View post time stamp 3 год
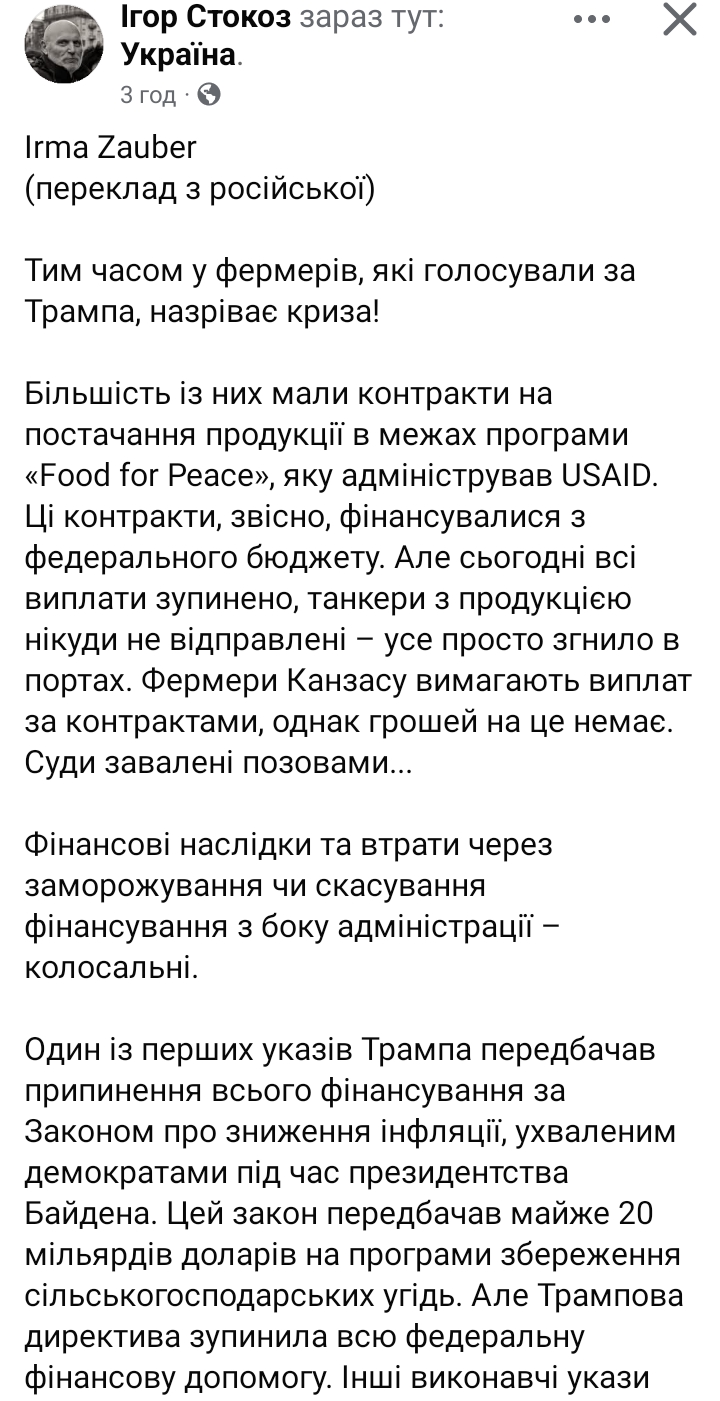This screenshot has height=1401, width=720. point(147,95)
